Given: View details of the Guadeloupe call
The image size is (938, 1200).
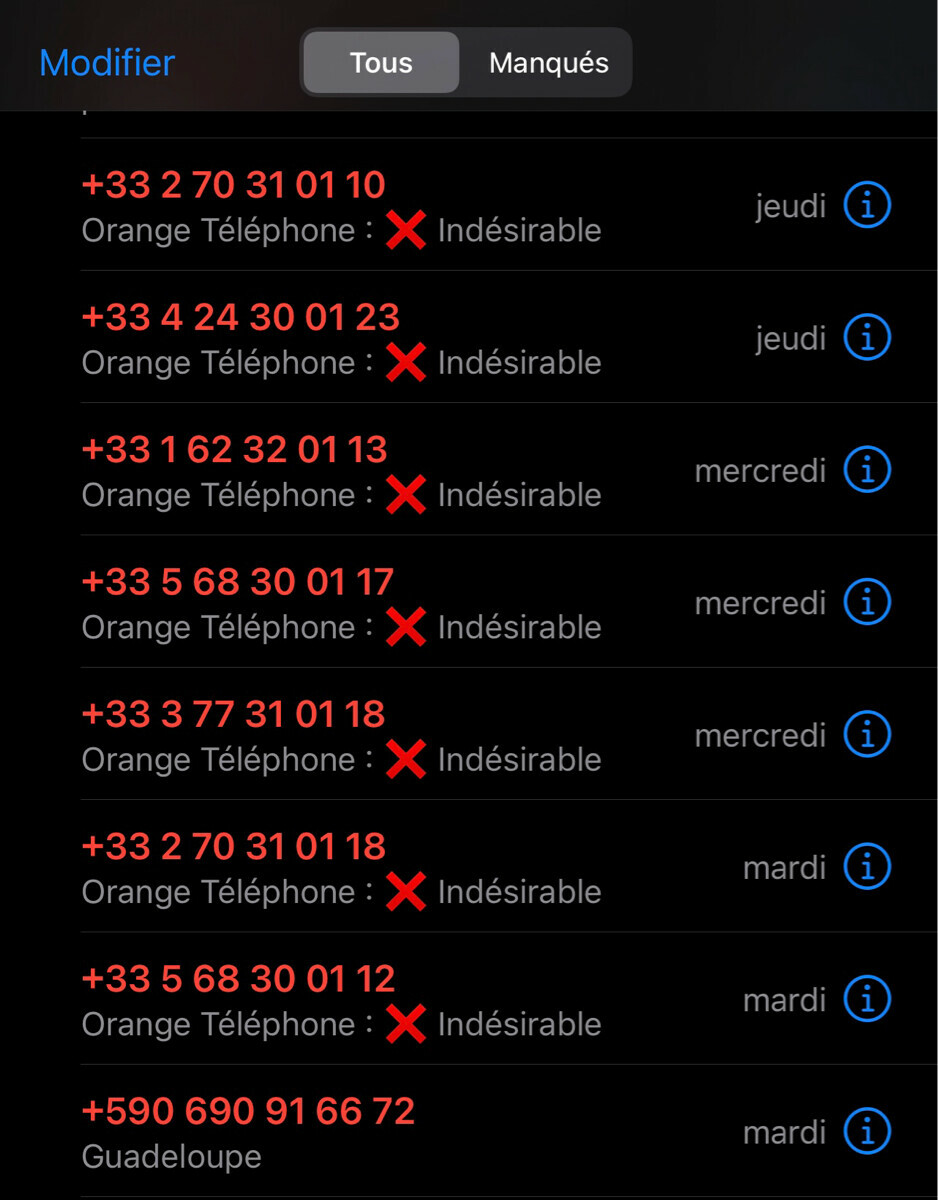Looking at the screenshot, I should 866,1132.
